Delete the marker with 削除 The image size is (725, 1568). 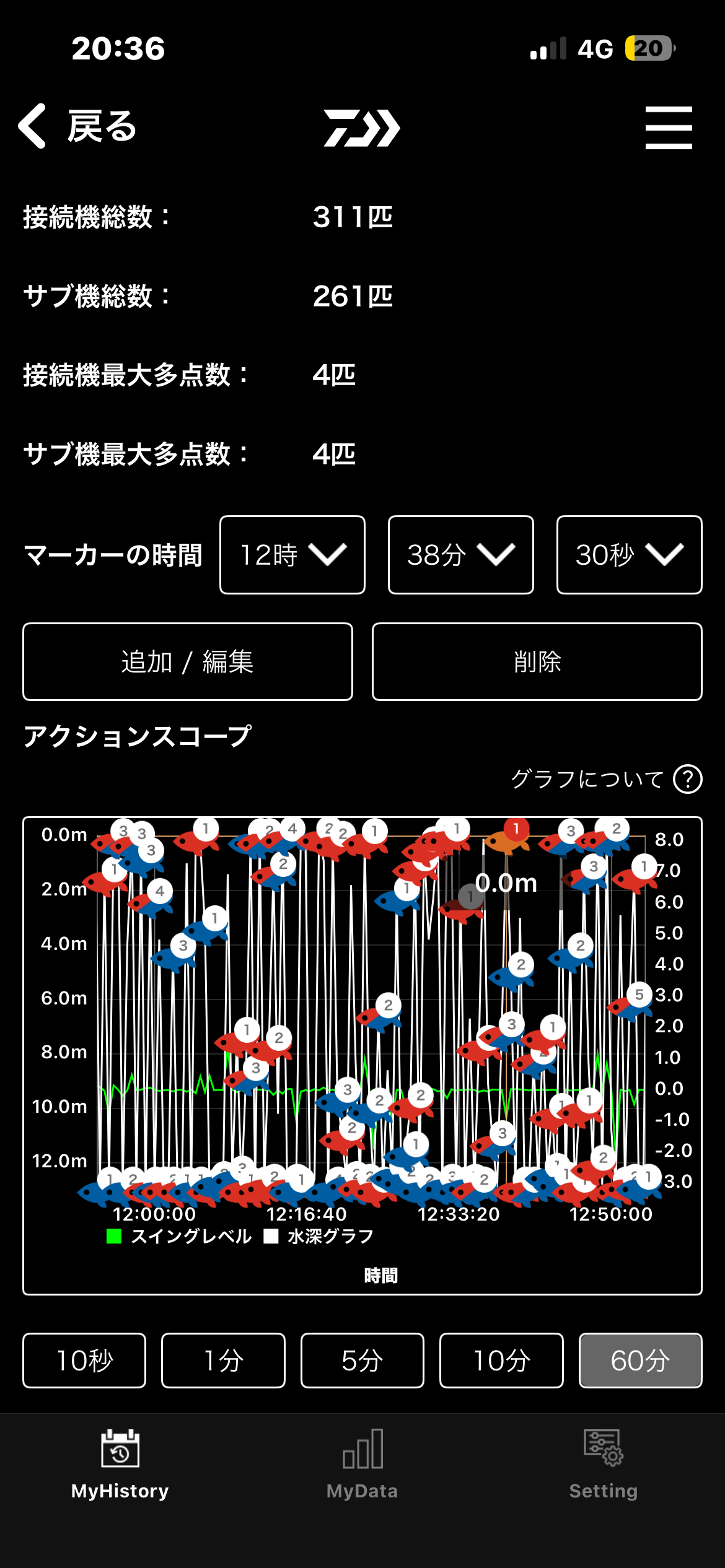tap(537, 661)
